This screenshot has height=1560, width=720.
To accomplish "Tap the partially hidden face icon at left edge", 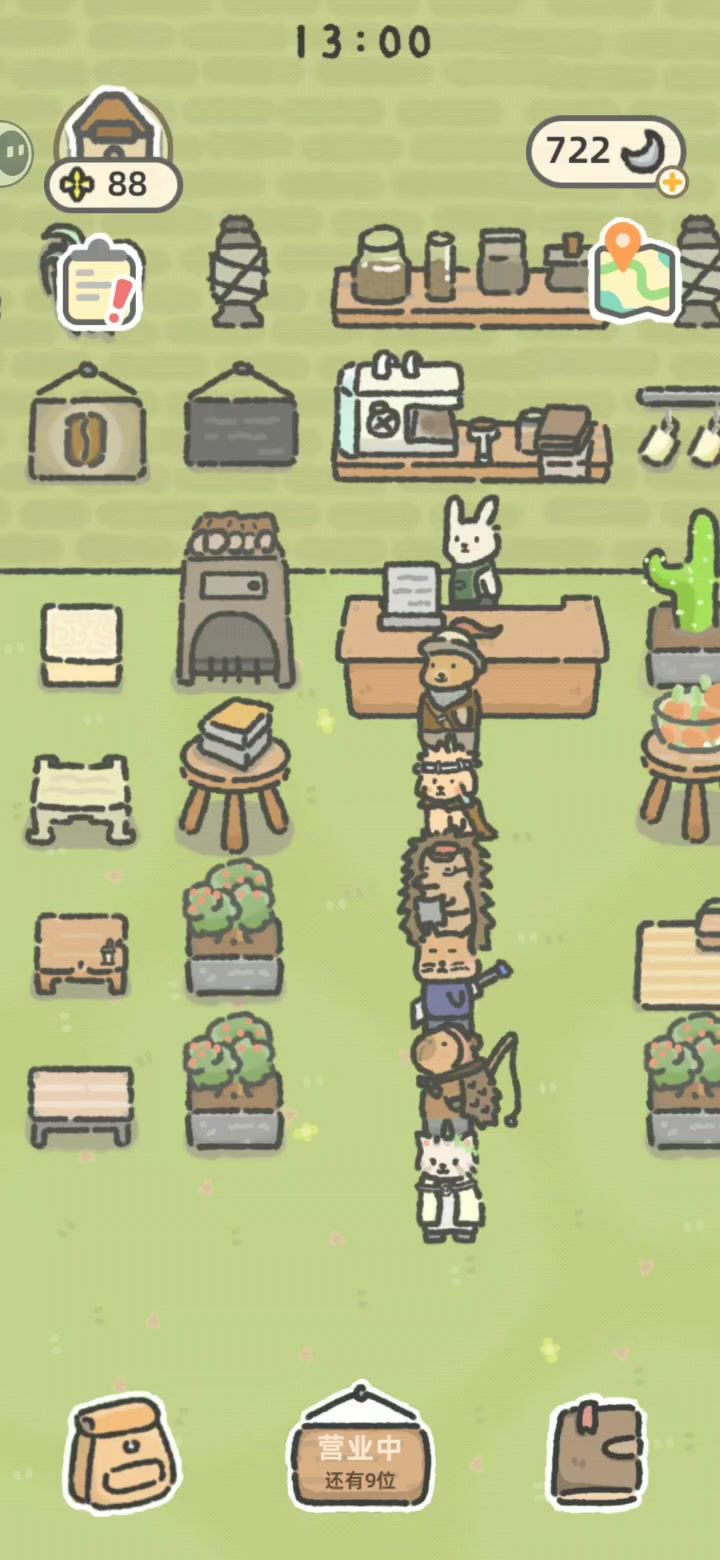I will click(x=12, y=153).
